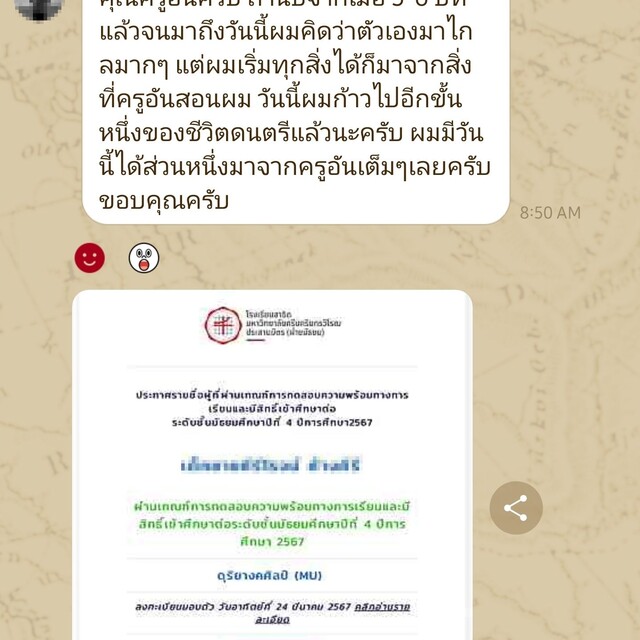Share the admission result image

(x=516, y=507)
